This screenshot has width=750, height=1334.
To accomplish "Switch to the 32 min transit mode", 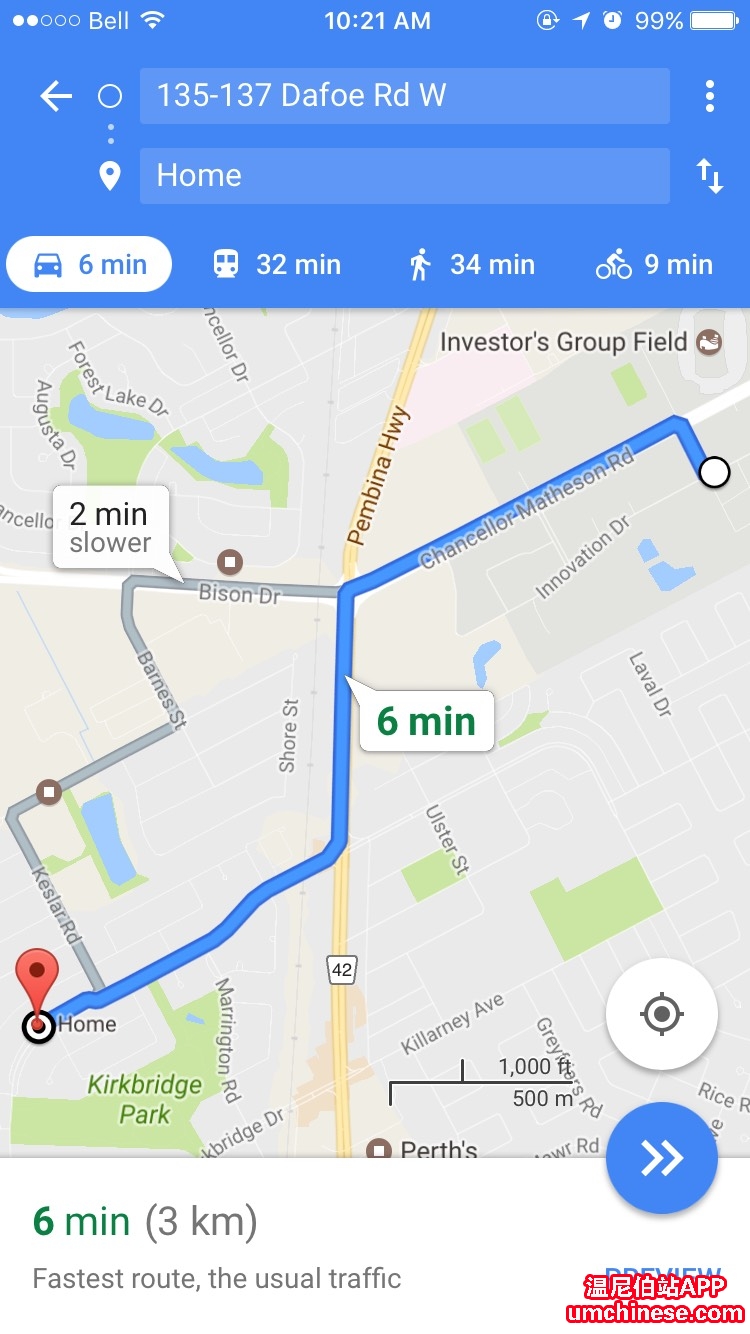I will click(x=277, y=265).
